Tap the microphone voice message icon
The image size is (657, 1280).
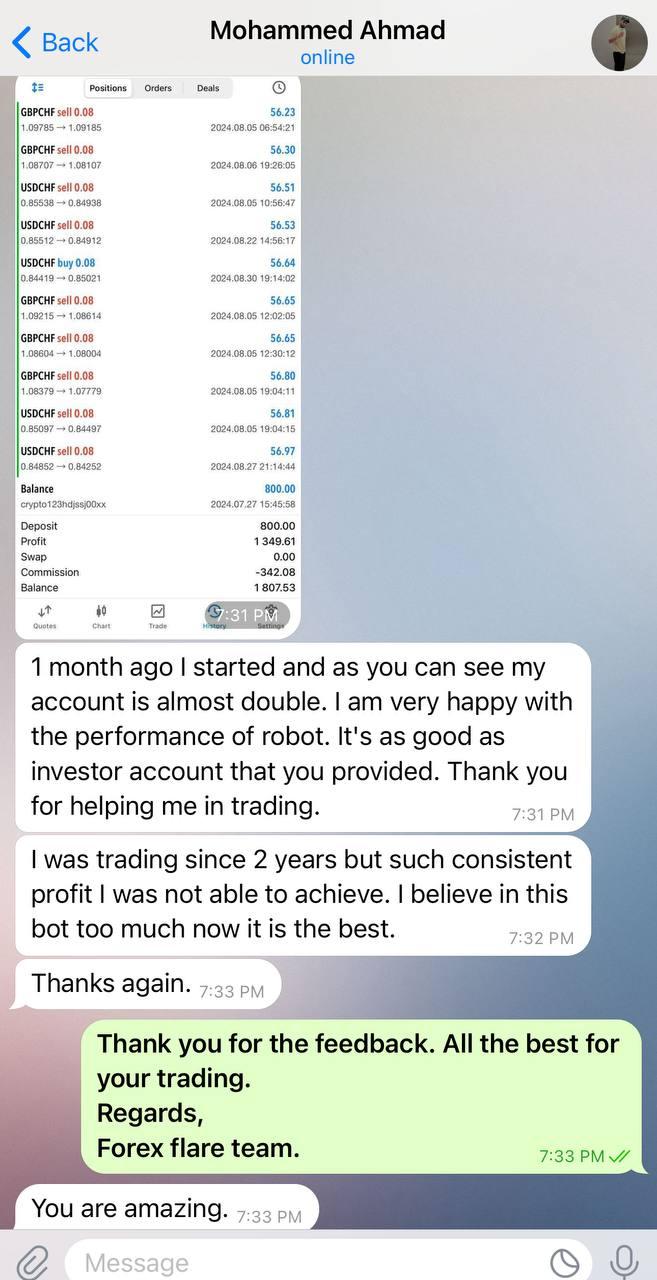tap(624, 1262)
